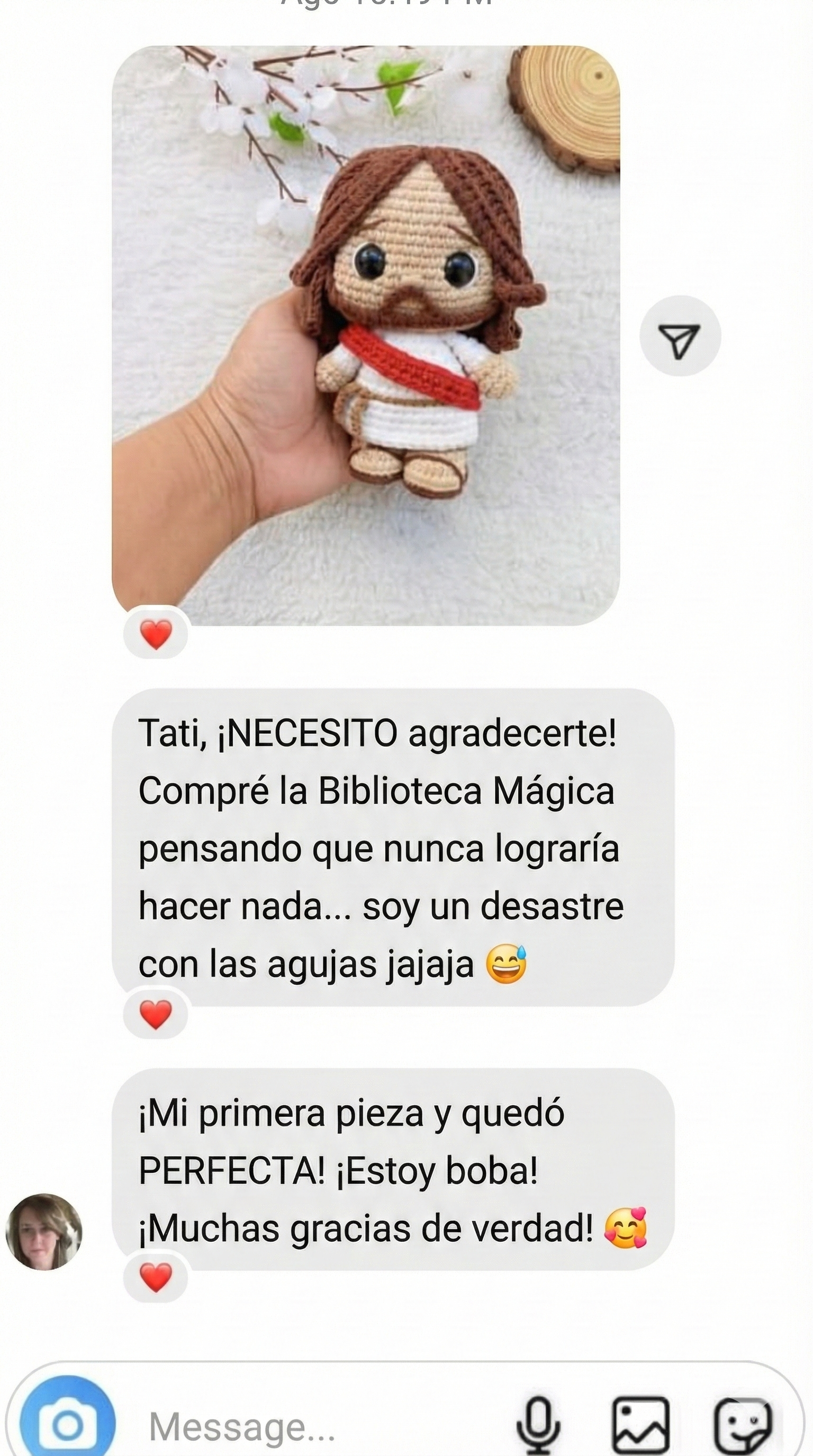Tap the heart reaction under the photo
This screenshot has height=1456, width=813.
coord(156,634)
